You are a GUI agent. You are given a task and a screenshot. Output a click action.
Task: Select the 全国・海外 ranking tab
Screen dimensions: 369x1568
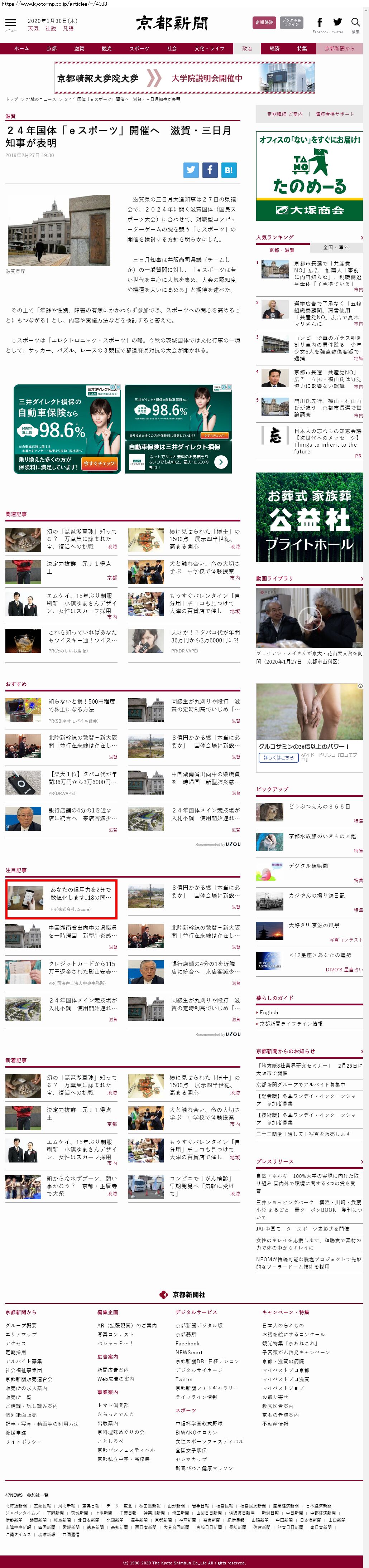pos(336,247)
